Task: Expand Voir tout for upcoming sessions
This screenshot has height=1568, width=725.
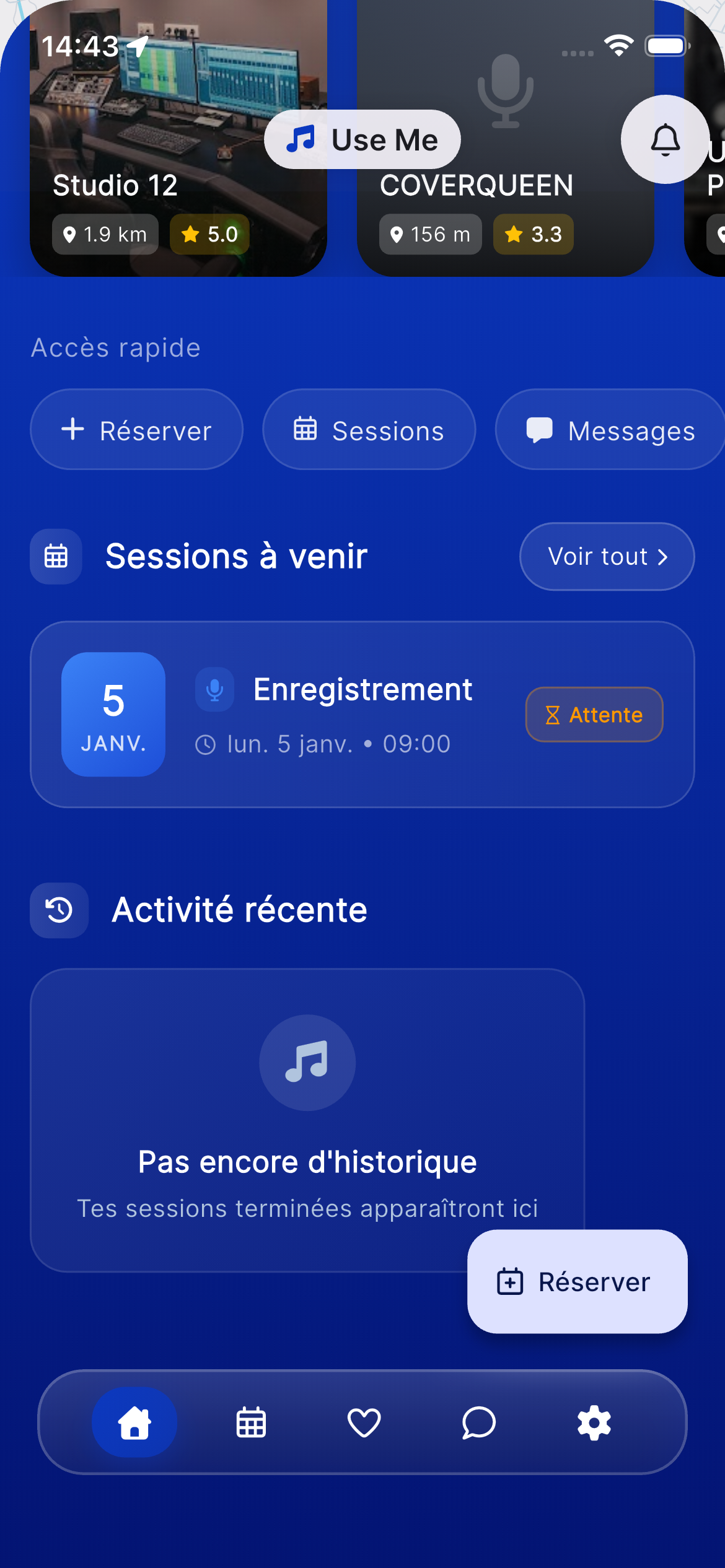Action: tap(606, 556)
